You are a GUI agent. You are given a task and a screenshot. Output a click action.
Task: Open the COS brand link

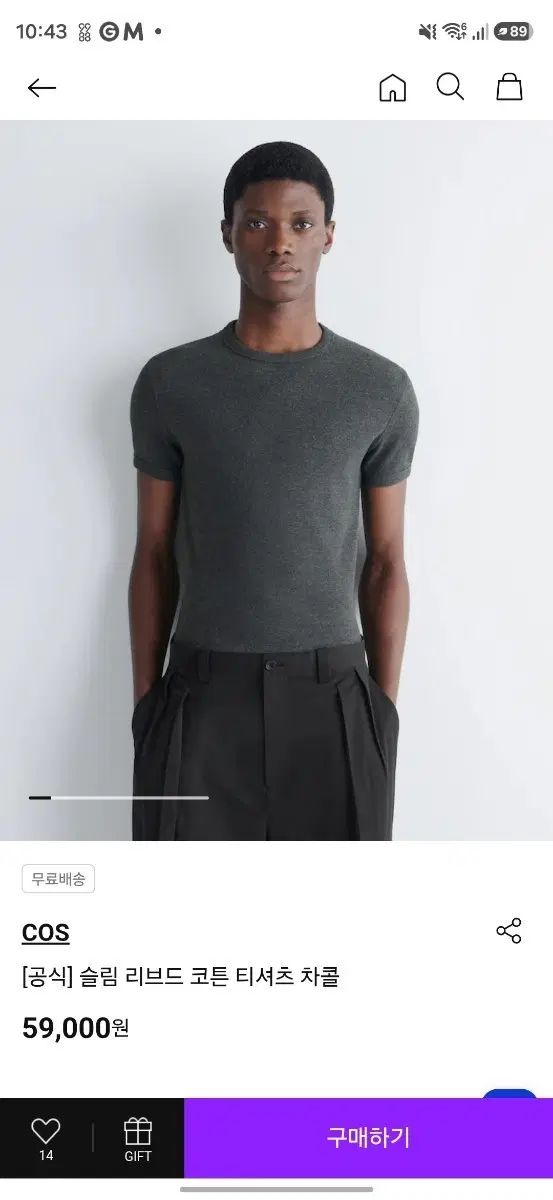click(x=46, y=933)
